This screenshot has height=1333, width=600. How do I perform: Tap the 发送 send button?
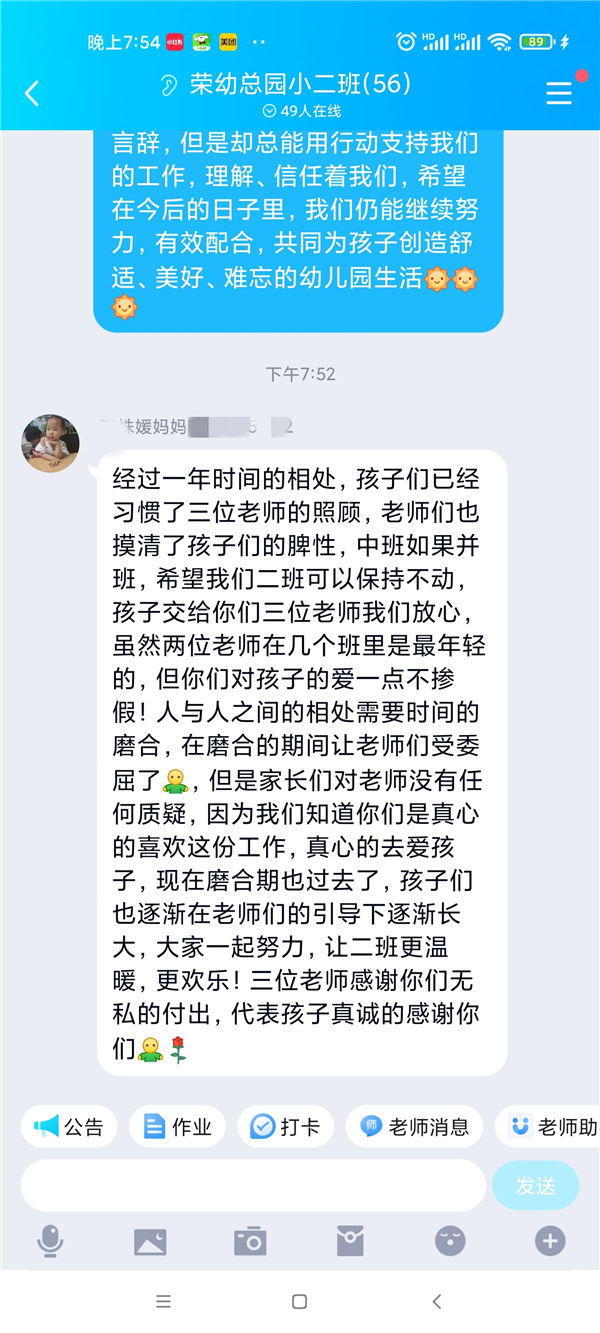pyautogui.click(x=535, y=1186)
